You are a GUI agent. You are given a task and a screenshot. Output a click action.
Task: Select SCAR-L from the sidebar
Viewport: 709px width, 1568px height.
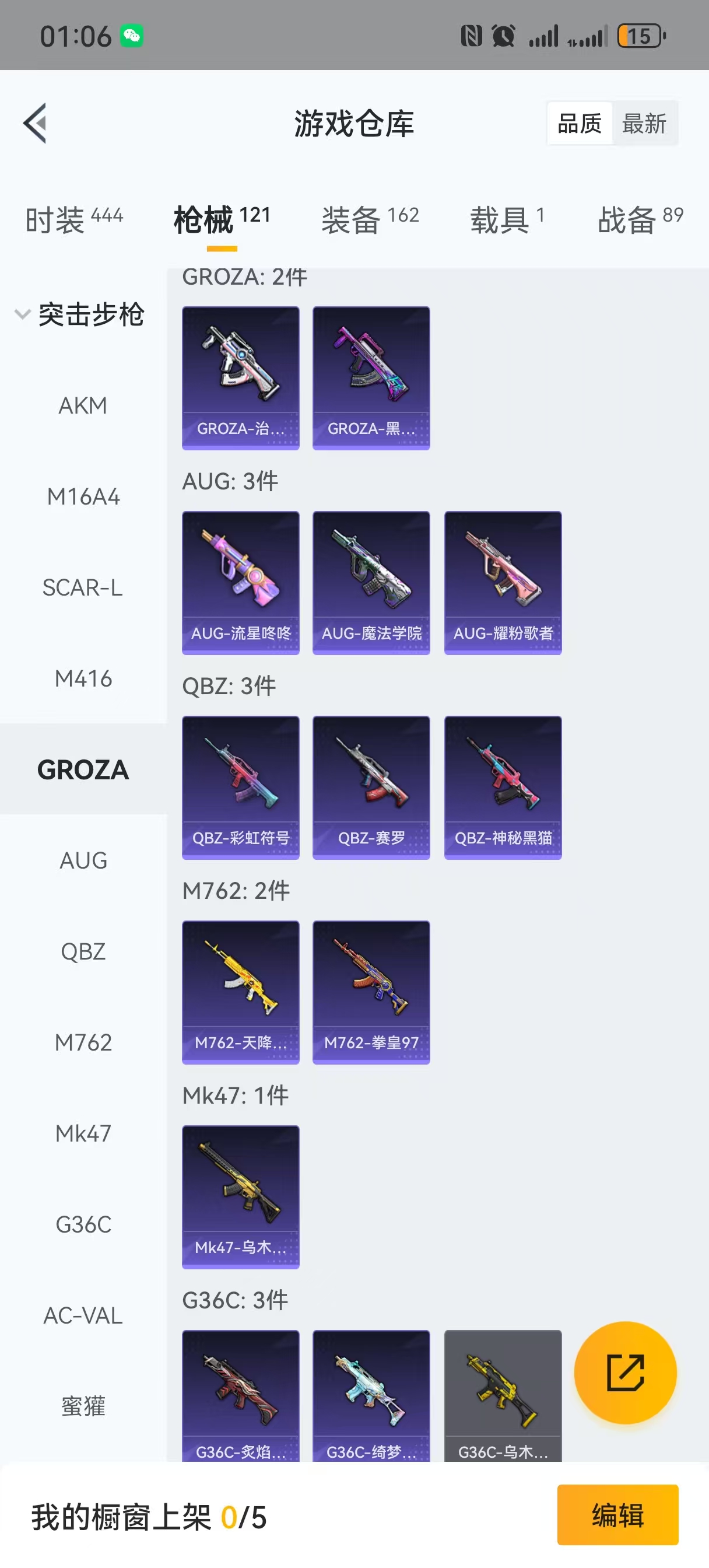[x=83, y=588]
